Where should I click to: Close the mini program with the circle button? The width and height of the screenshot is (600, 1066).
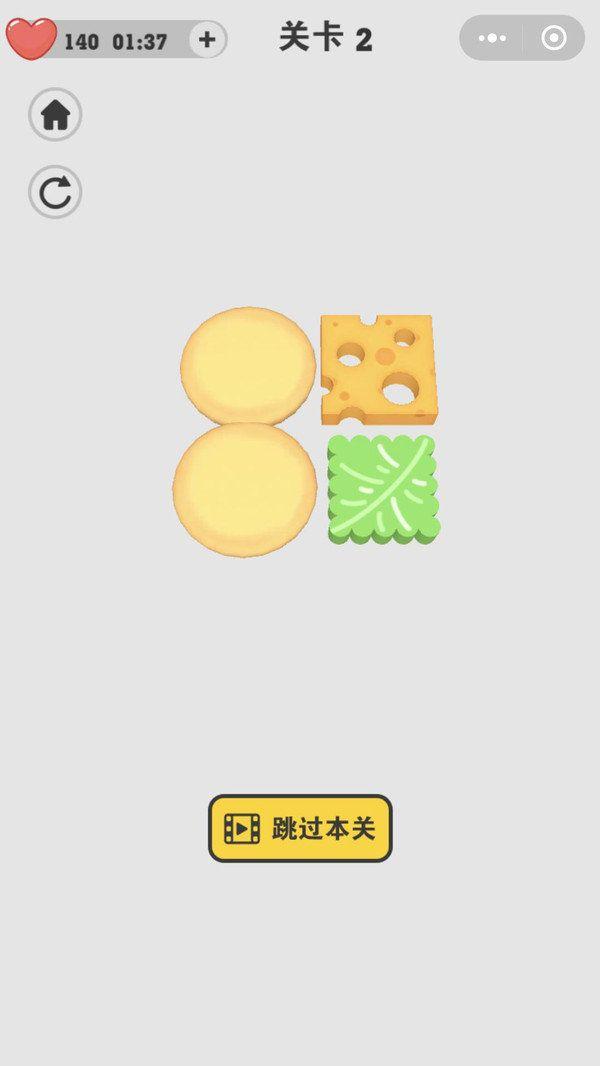click(553, 39)
